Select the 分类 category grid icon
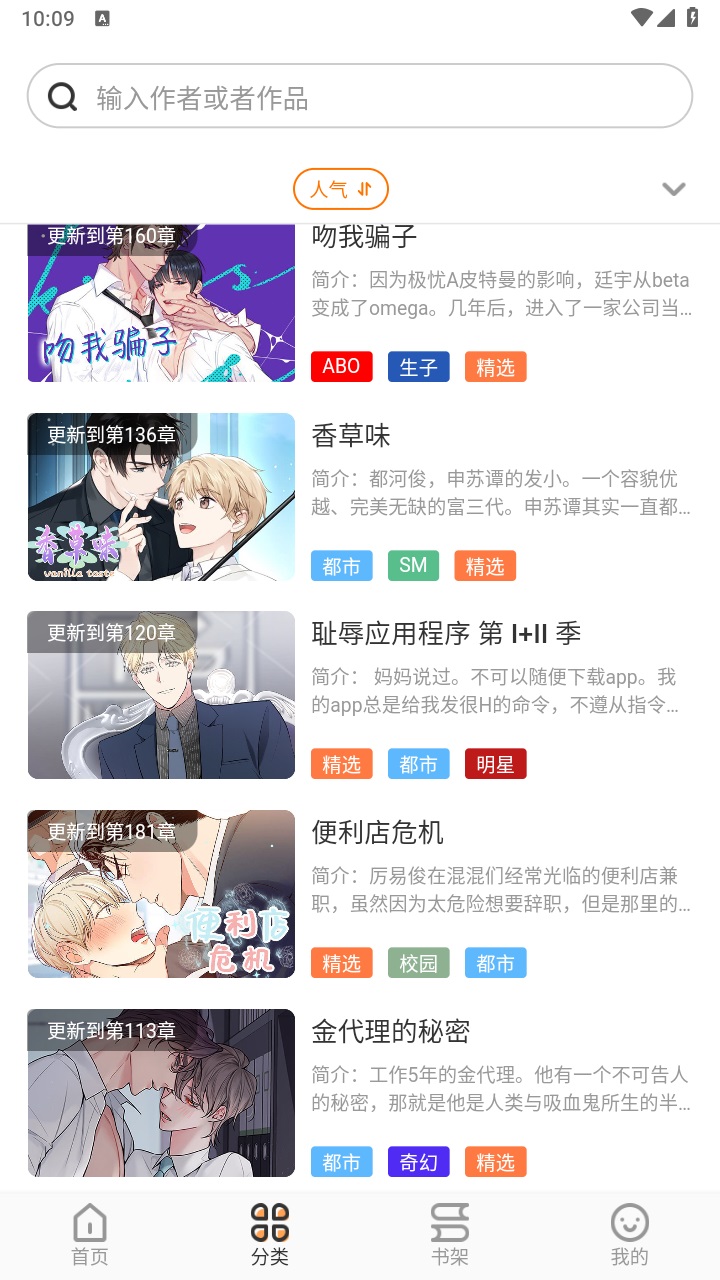The height and width of the screenshot is (1280, 720). (x=268, y=1222)
